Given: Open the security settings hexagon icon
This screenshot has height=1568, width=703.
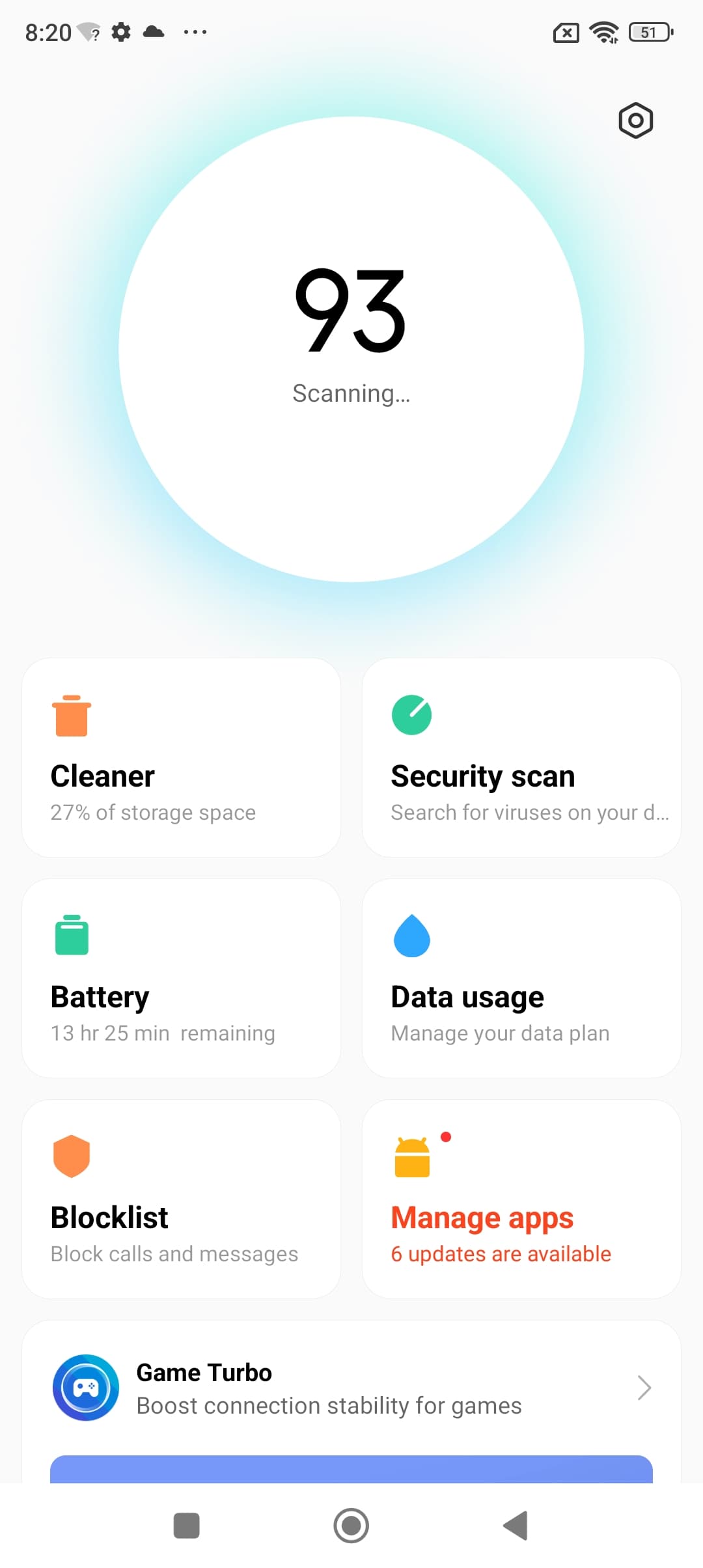Looking at the screenshot, I should [635, 120].
